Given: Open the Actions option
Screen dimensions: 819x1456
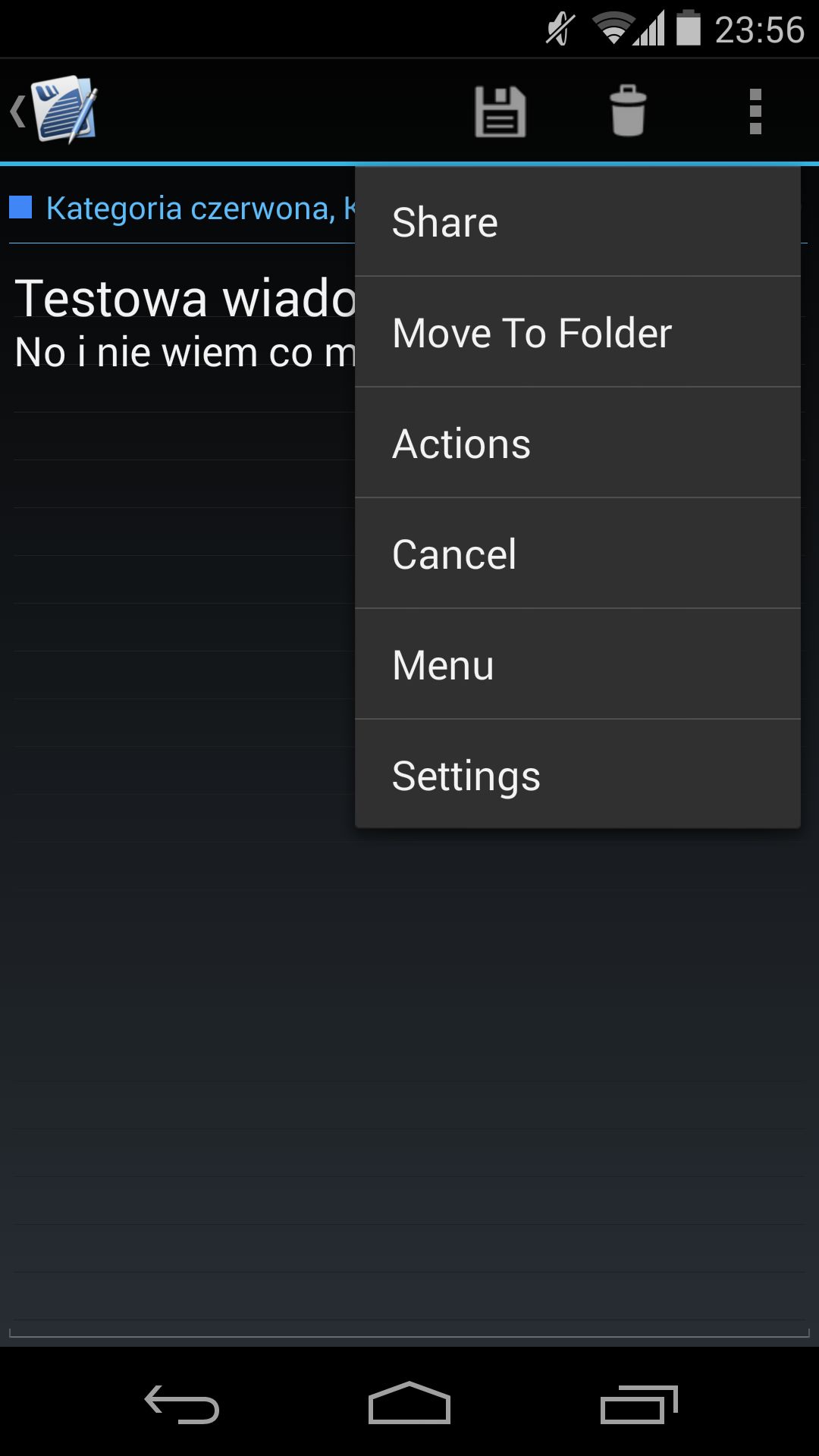Looking at the screenshot, I should coord(578,444).
